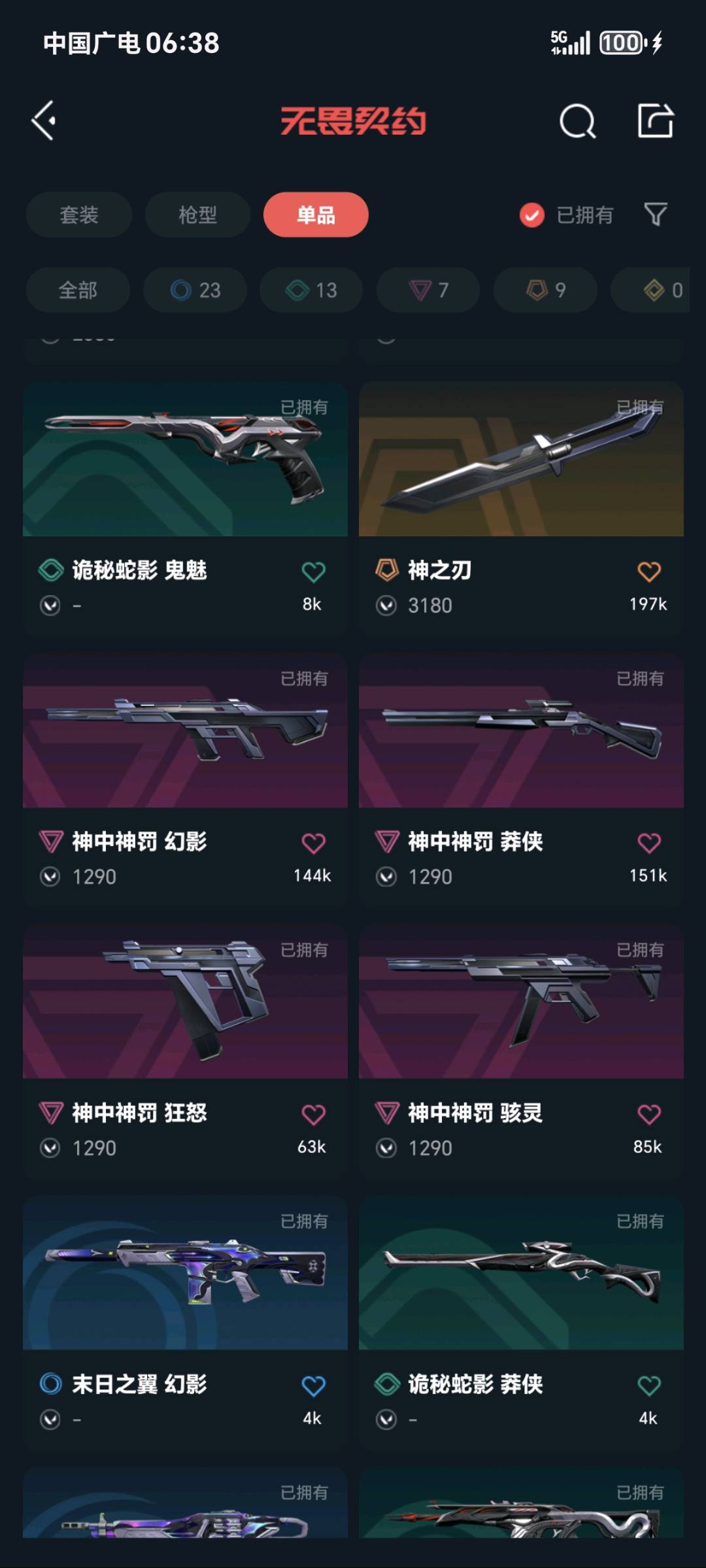Like the 神中神罚 骇灵 skin
The image size is (706, 1568).
click(x=648, y=1114)
